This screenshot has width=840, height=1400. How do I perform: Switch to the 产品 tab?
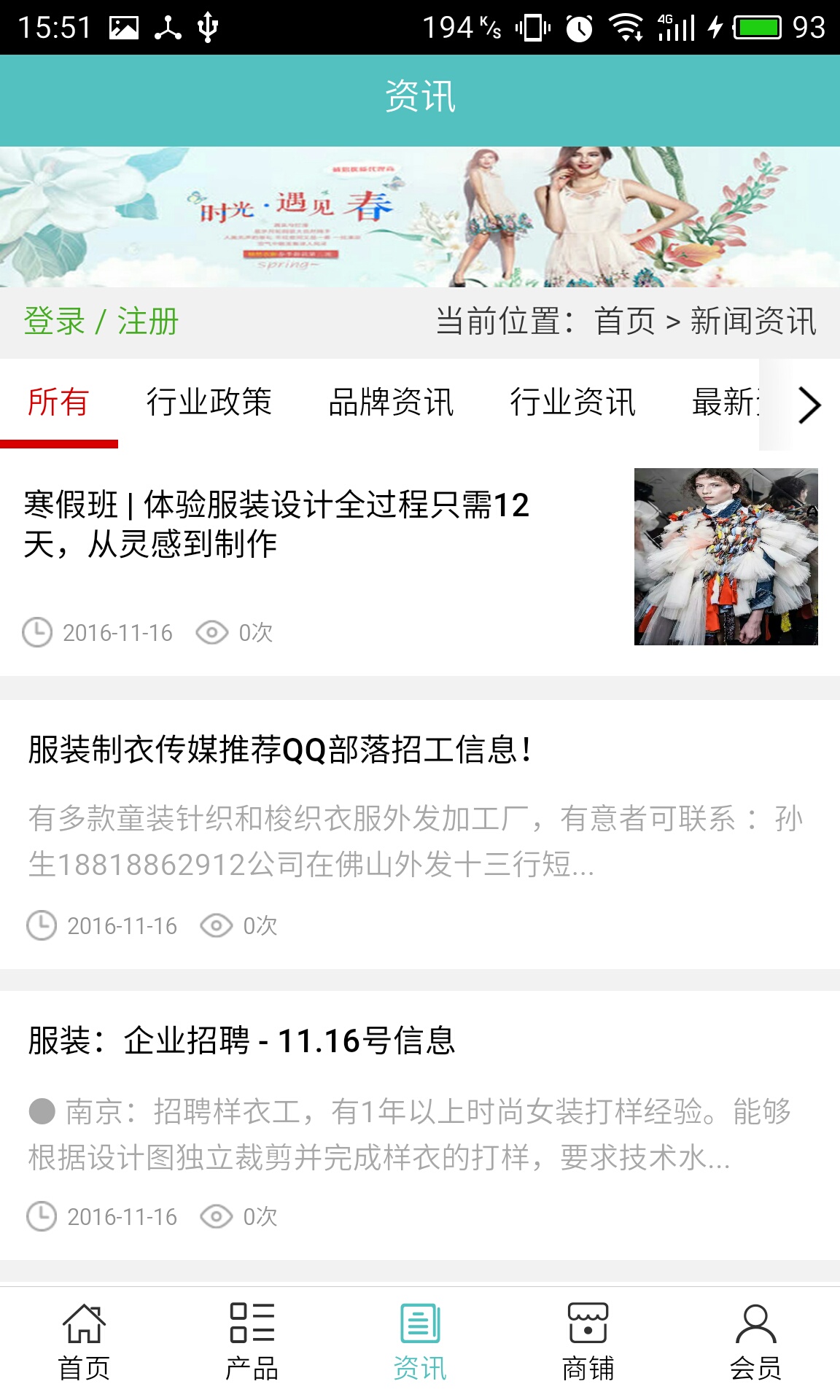click(252, 1342)
